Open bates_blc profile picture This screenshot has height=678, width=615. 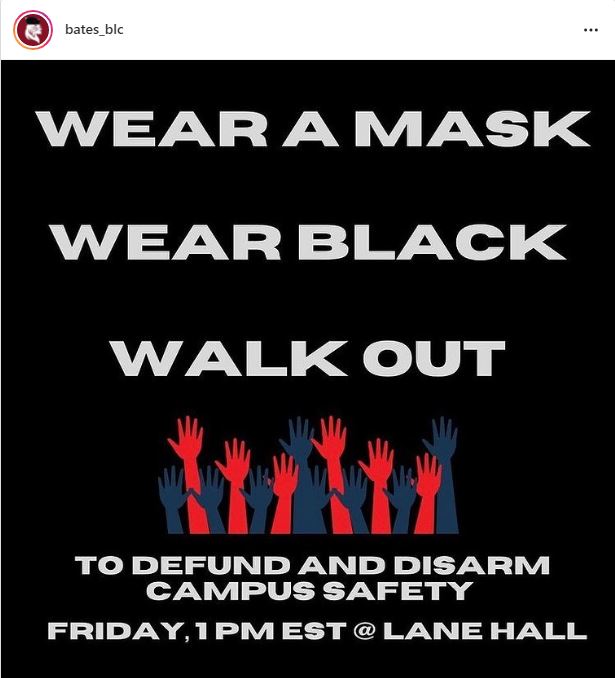pyautogui.click(x=32, y=31)
